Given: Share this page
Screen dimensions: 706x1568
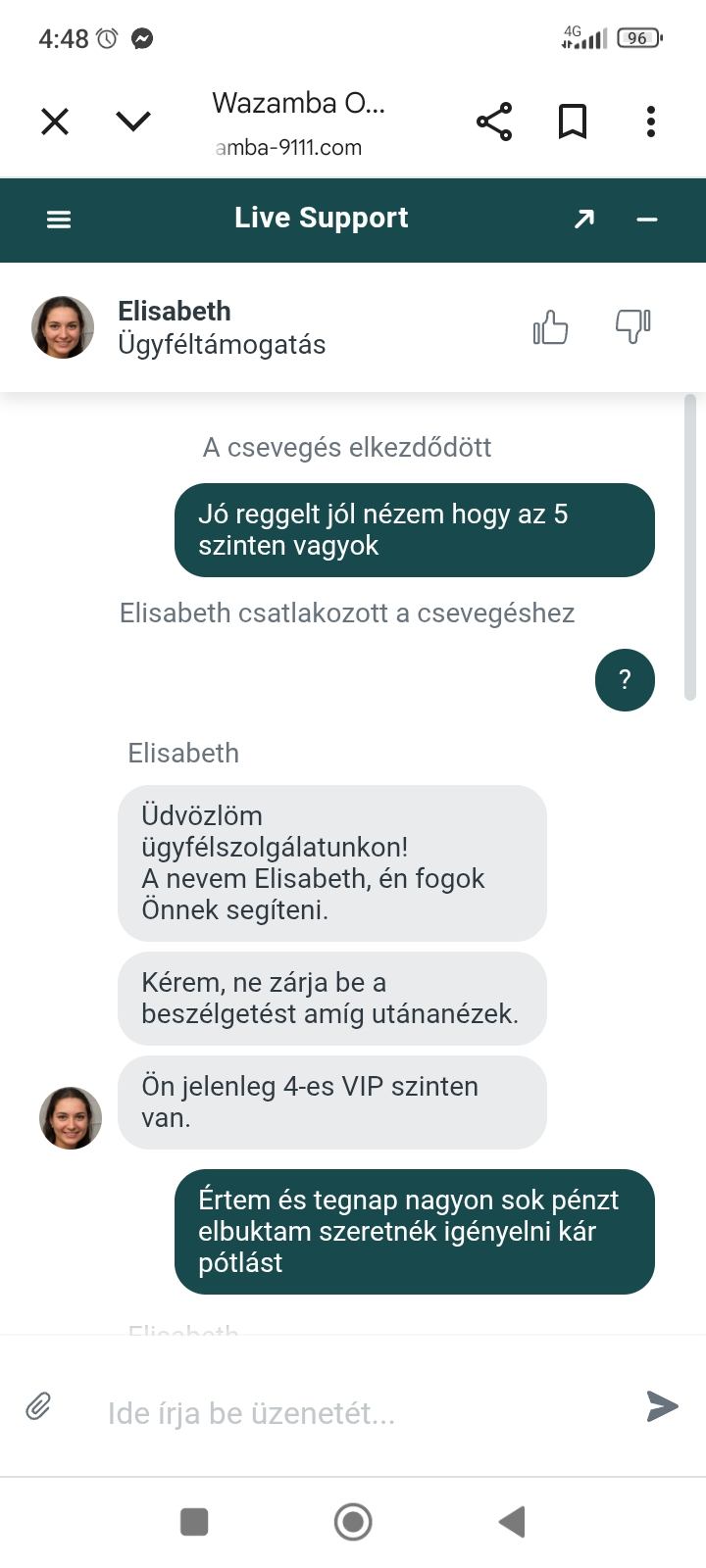Looking at the screenshot, I should 494,122.
